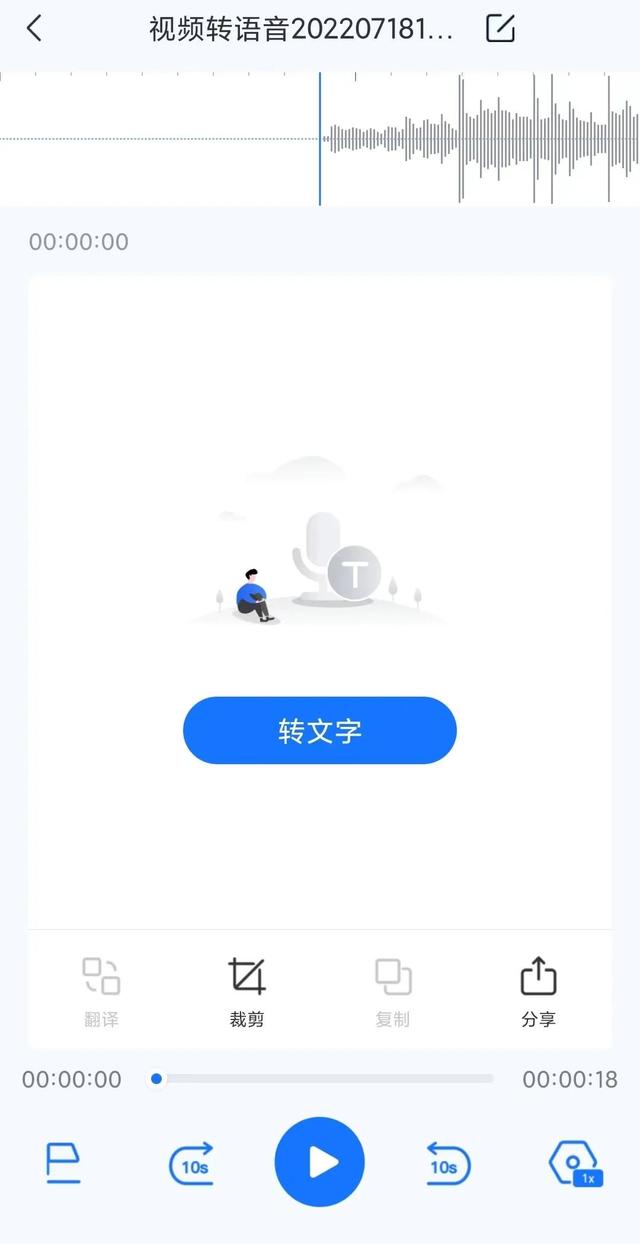The image size is (640, 1244).
Task: Edit the recording title with pencil icon
Action: coord(500,29)
